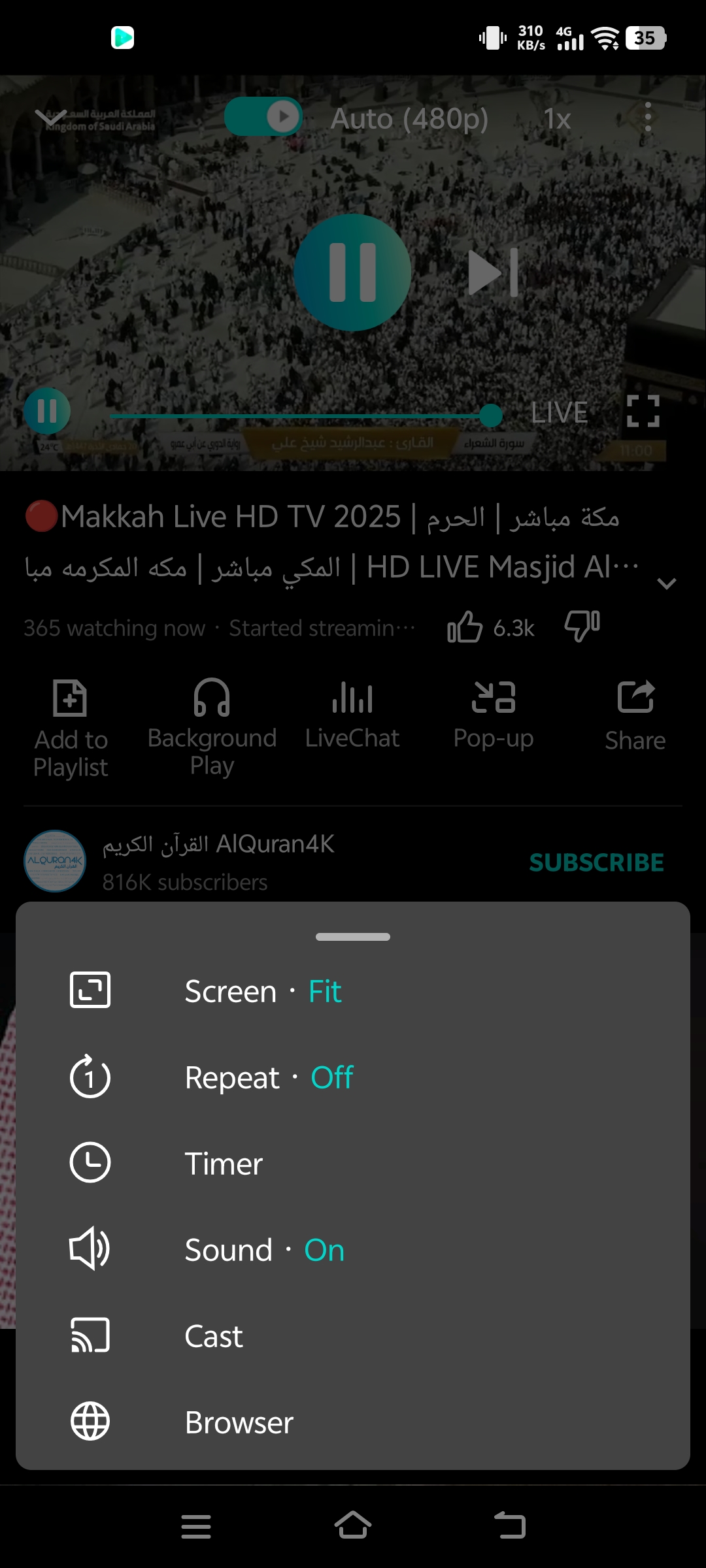Viewport: 706px width, 1568px height.
Task: Open the Timer option
Action: pyautogui.click(x=224, y=1164)
